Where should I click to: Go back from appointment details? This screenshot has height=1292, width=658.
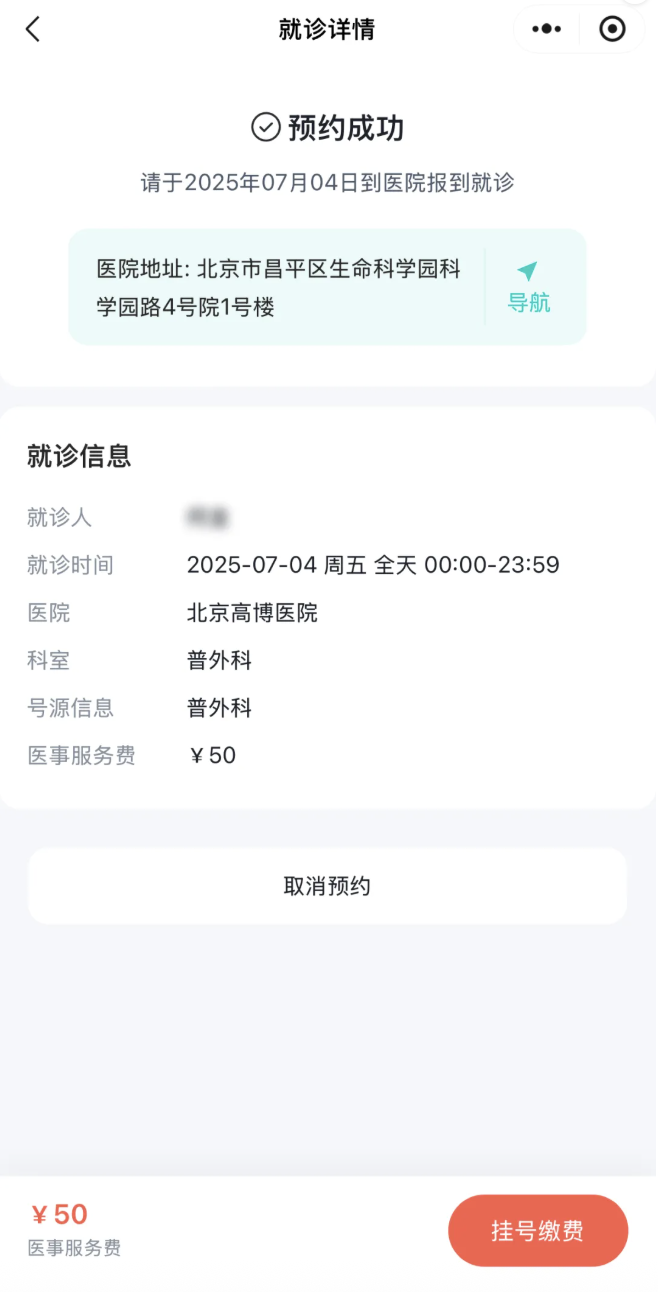(33, 30)
